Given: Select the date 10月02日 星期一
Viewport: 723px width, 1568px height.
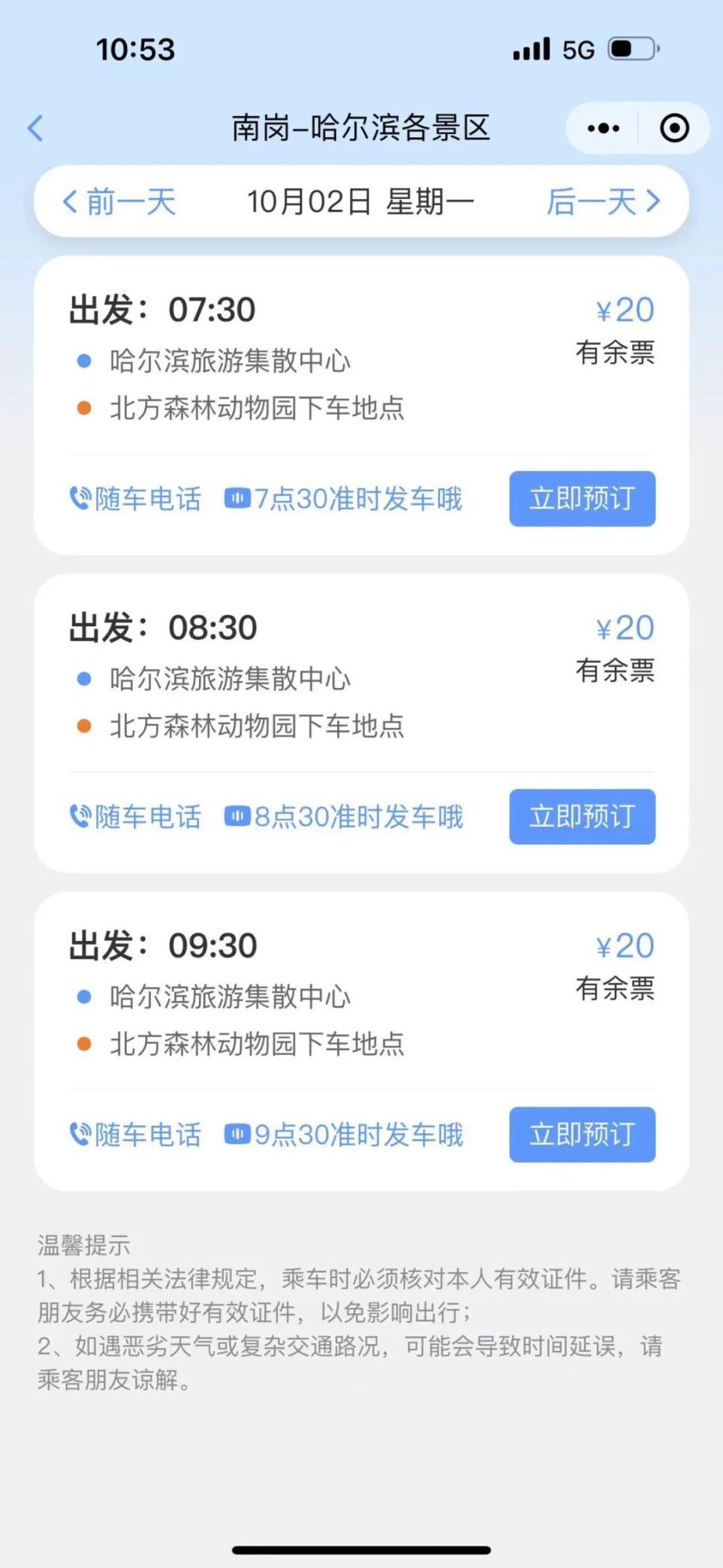Looking at the screenshot, I should (361, 201).
